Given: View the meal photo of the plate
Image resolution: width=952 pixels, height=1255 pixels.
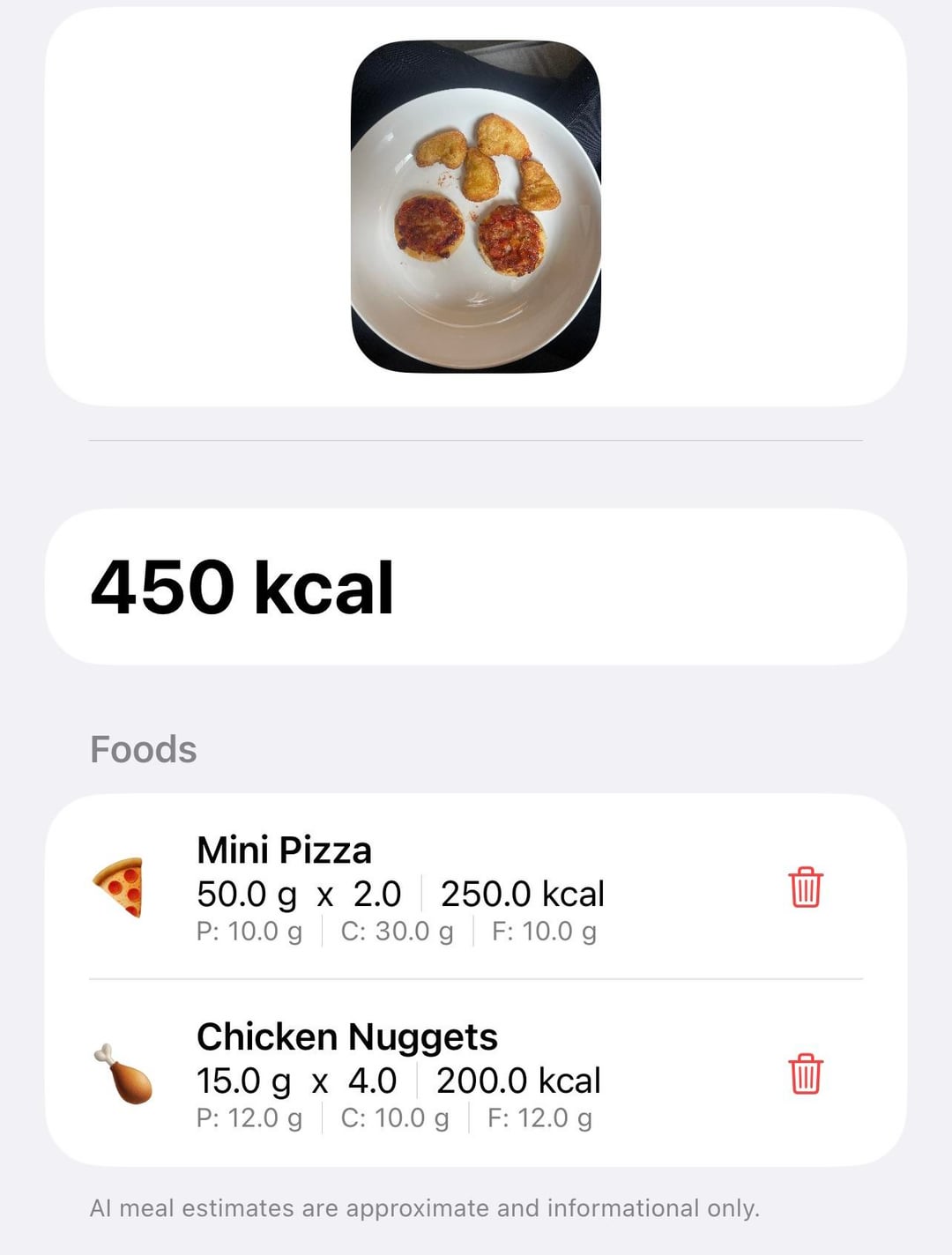Looking at the screenshot, I should click(x=476, y=206).
